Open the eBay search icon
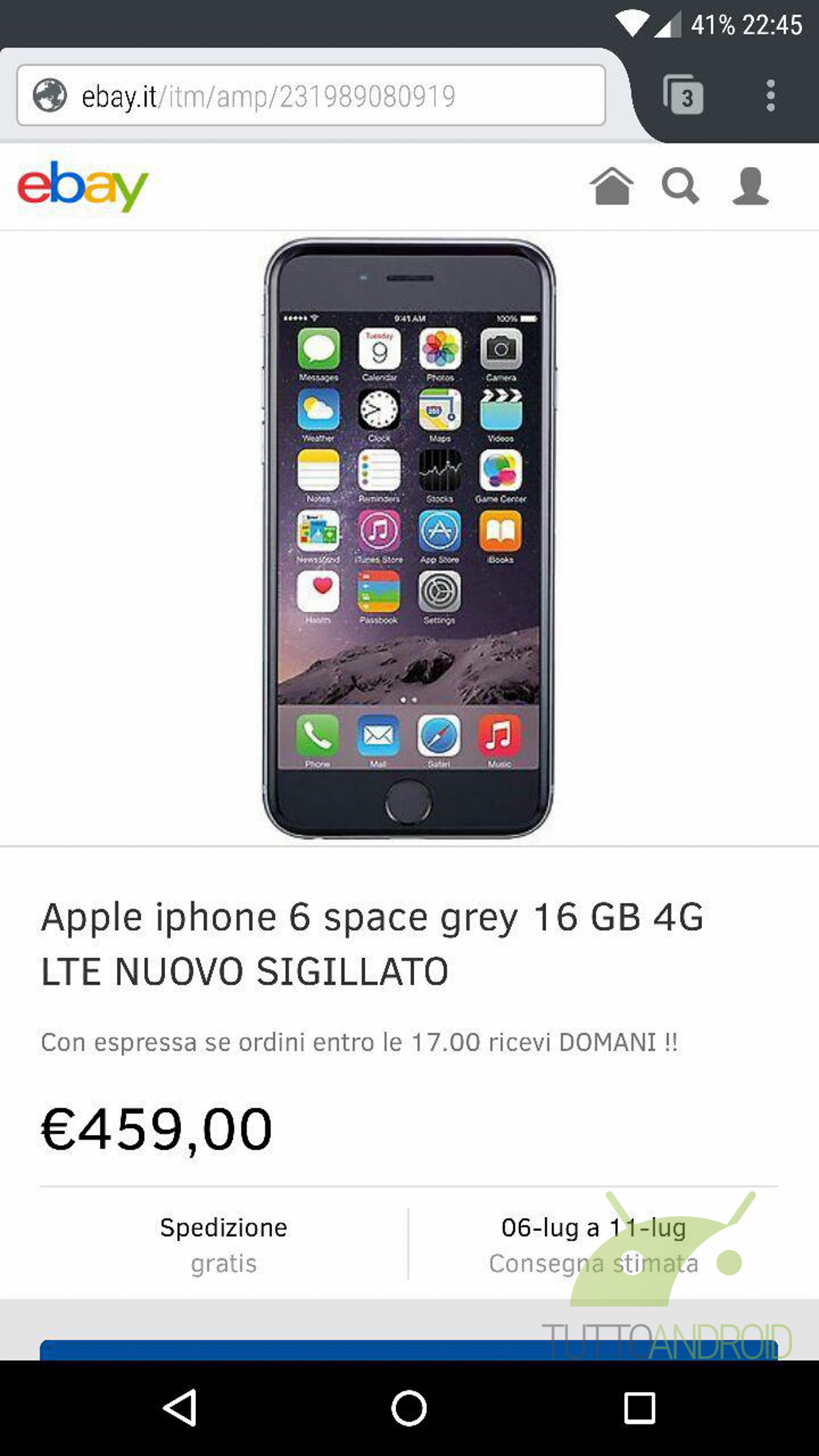Viewport: 819px width, 1456px height. pos(680,186)
